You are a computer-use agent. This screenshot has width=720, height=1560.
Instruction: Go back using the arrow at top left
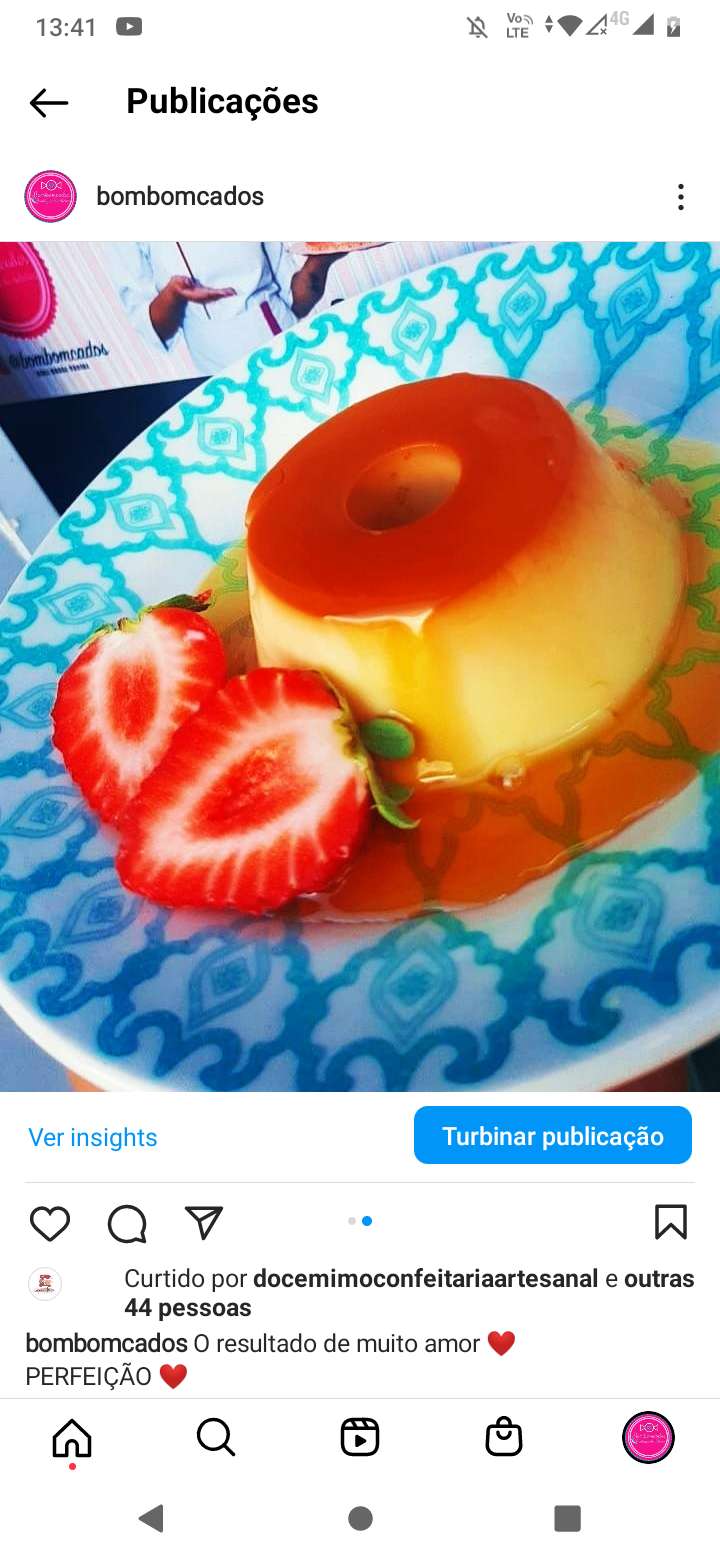(x=48, y=101)
